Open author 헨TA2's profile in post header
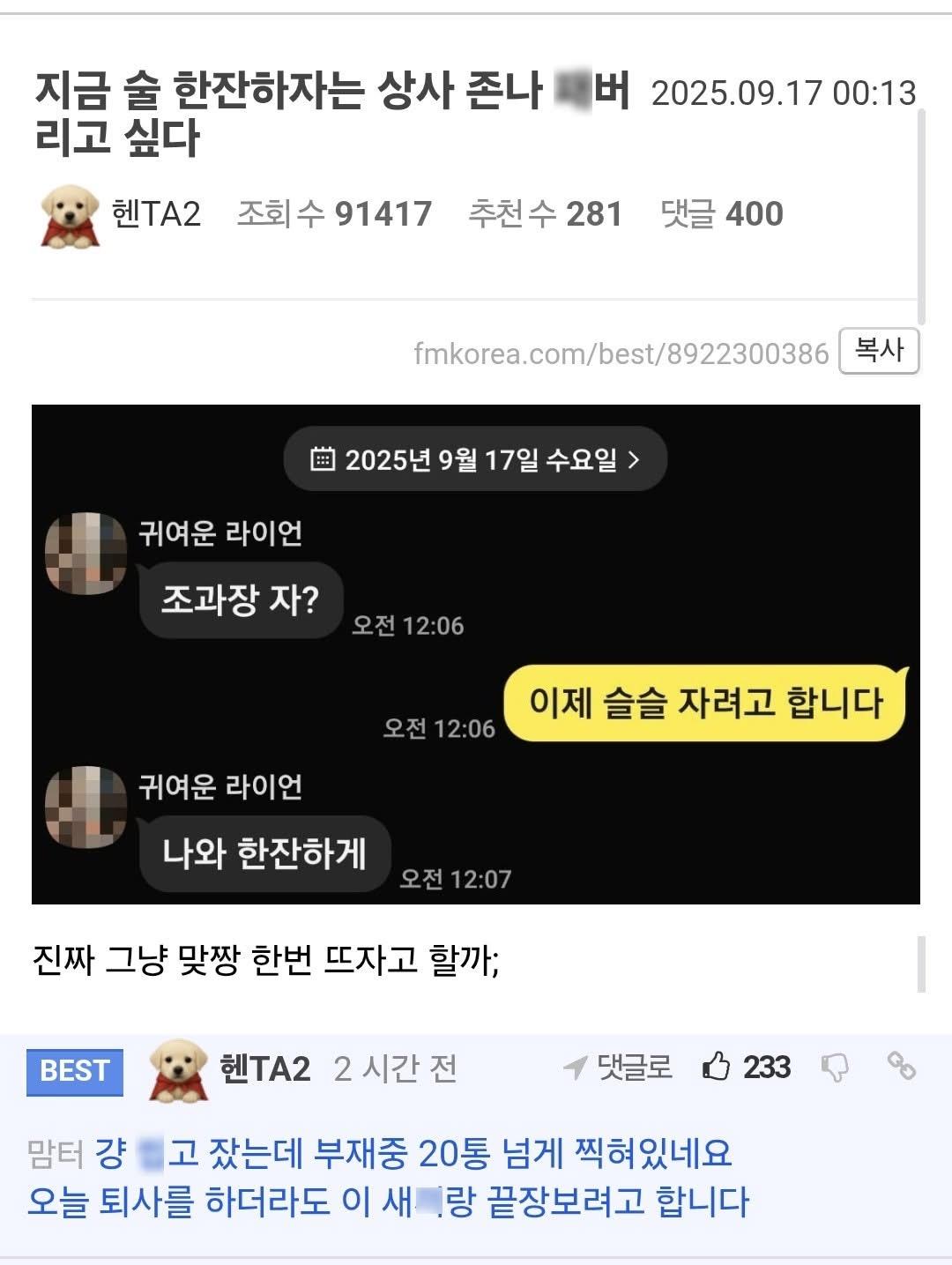This screenshot has height=1265, width=952. point(156,214)
